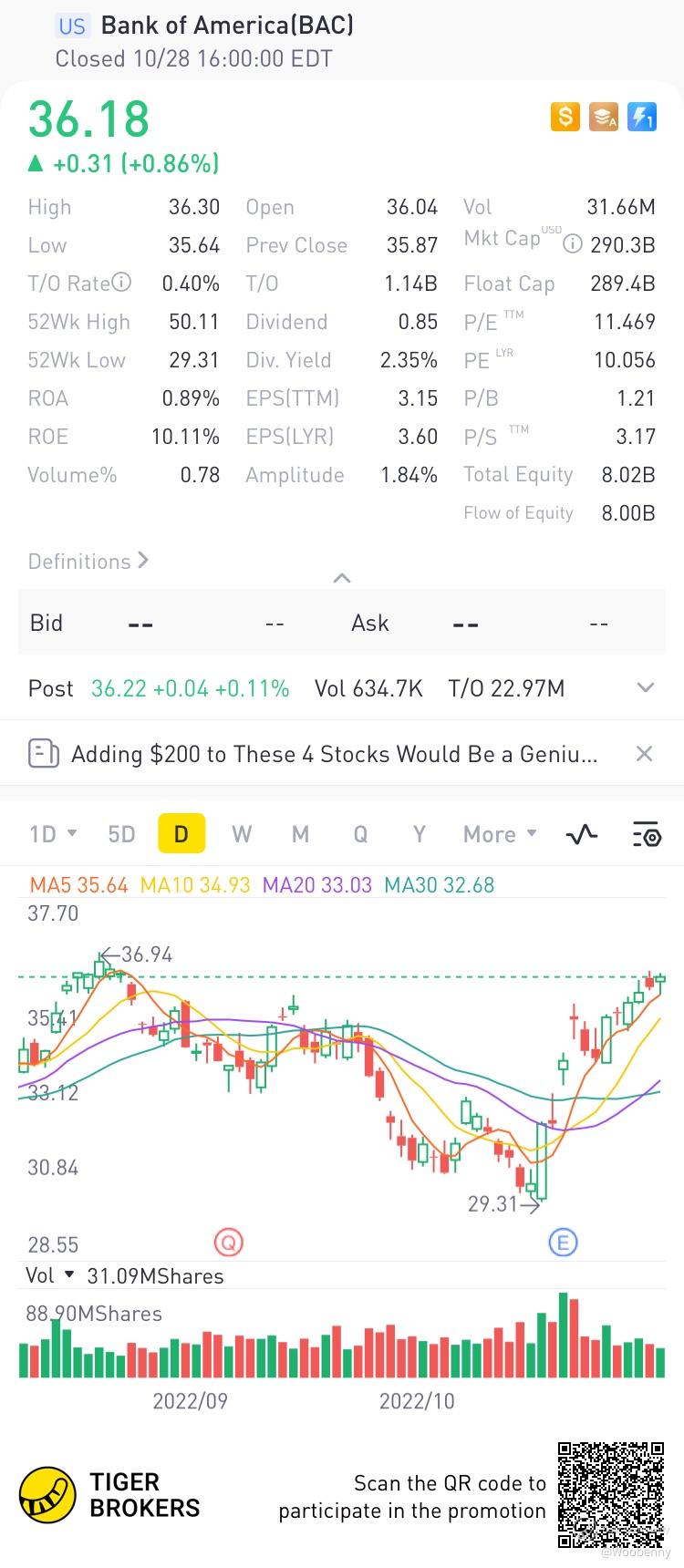Select the Y yearly chart tab
This screenshot has height=1568, width=684.
[x=420, y=834]
